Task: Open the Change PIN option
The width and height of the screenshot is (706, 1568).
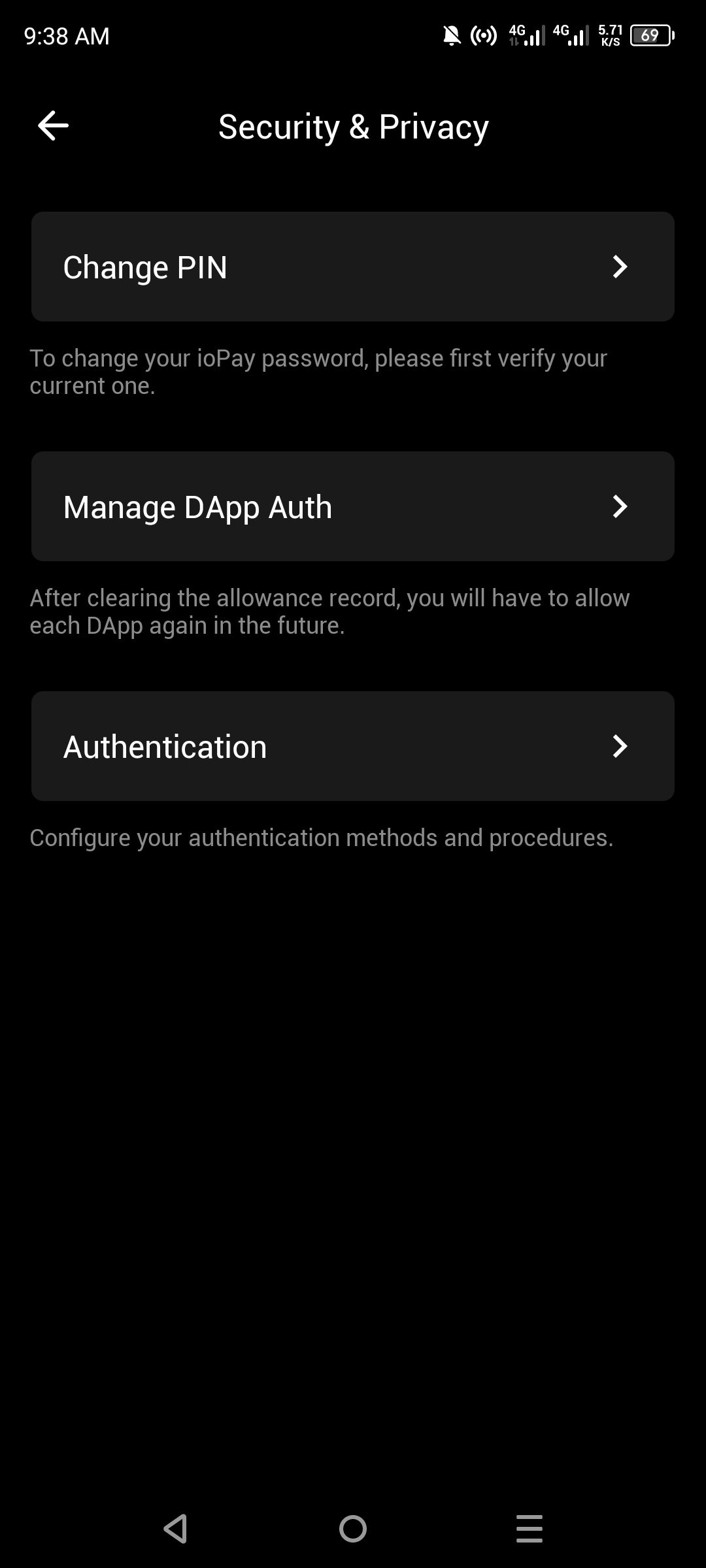Action: pyautogui.click(x=353, y=267)
